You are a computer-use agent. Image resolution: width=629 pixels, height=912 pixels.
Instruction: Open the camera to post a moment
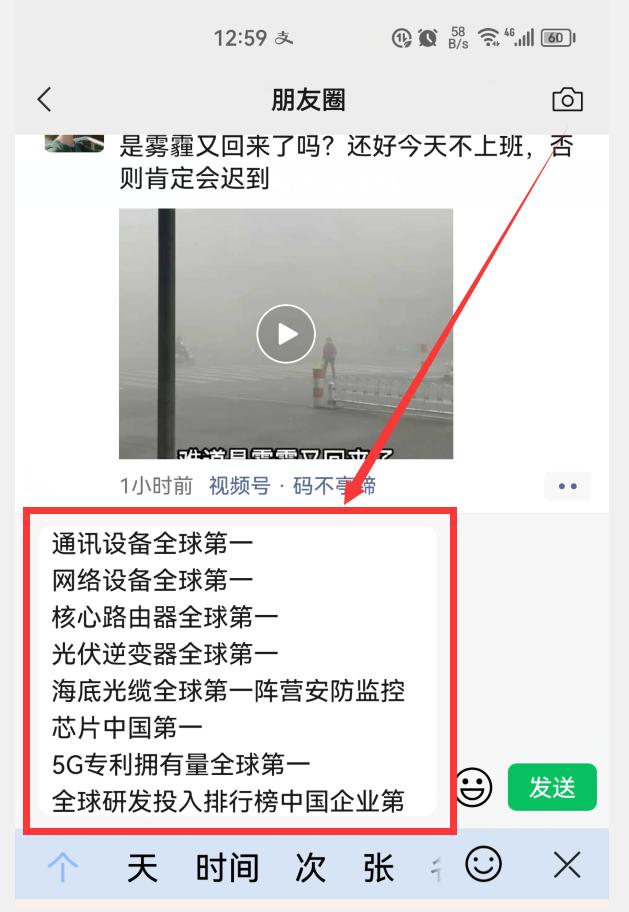tap(567, 99)
